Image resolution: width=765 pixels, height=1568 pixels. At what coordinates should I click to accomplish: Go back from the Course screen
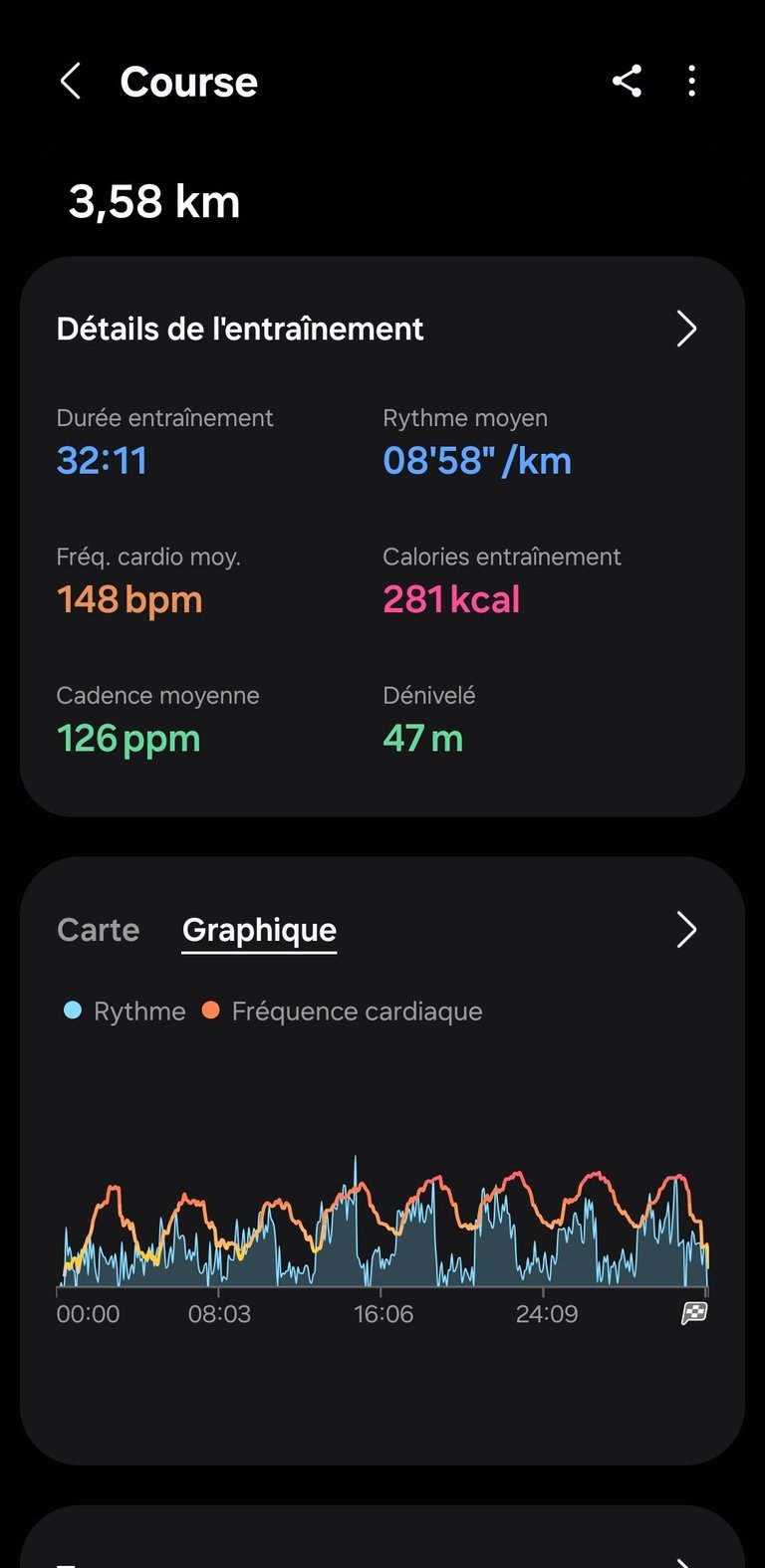pos(70,82)
